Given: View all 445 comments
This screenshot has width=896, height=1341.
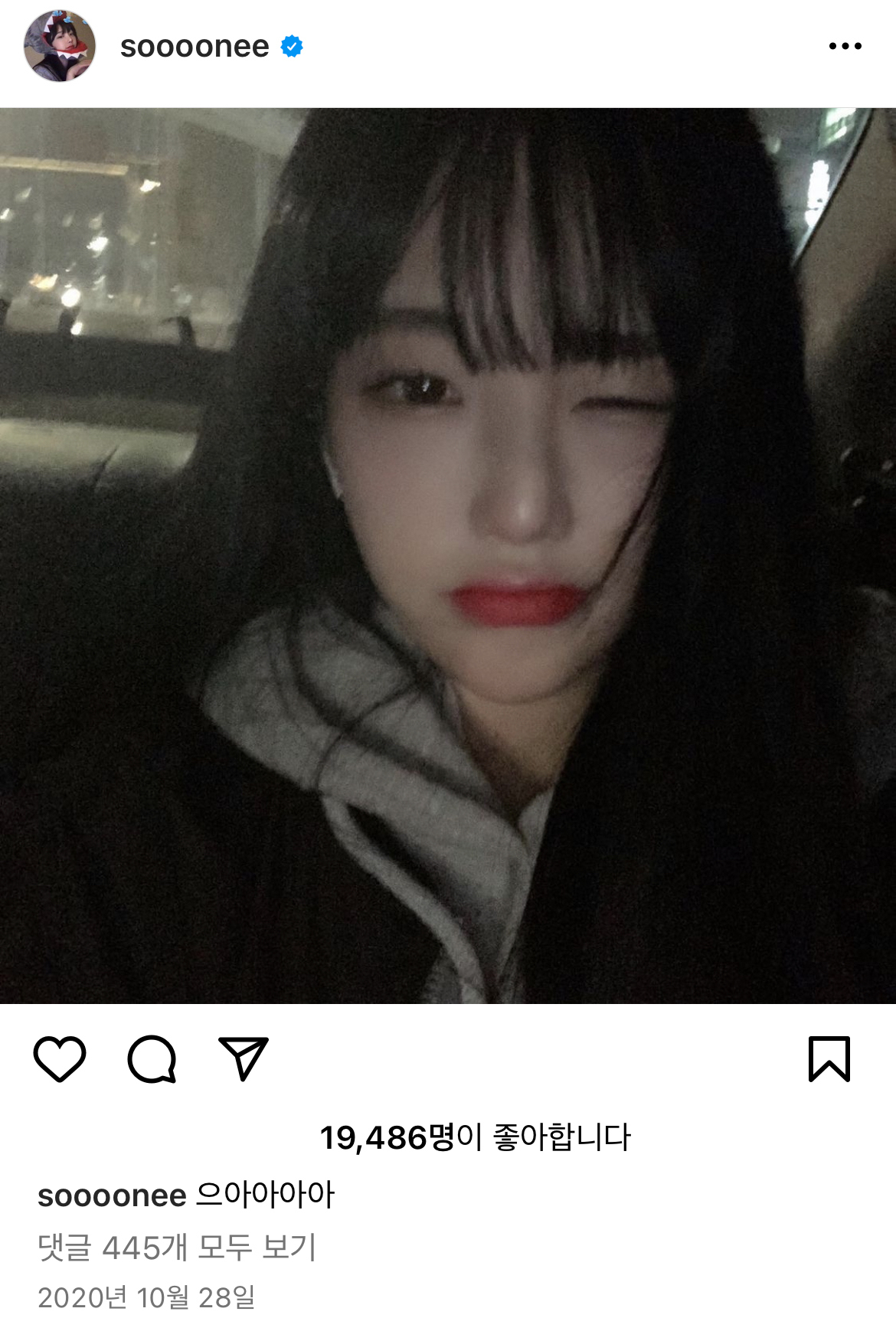Looking at the screenshot, I should pos(177,1248).
